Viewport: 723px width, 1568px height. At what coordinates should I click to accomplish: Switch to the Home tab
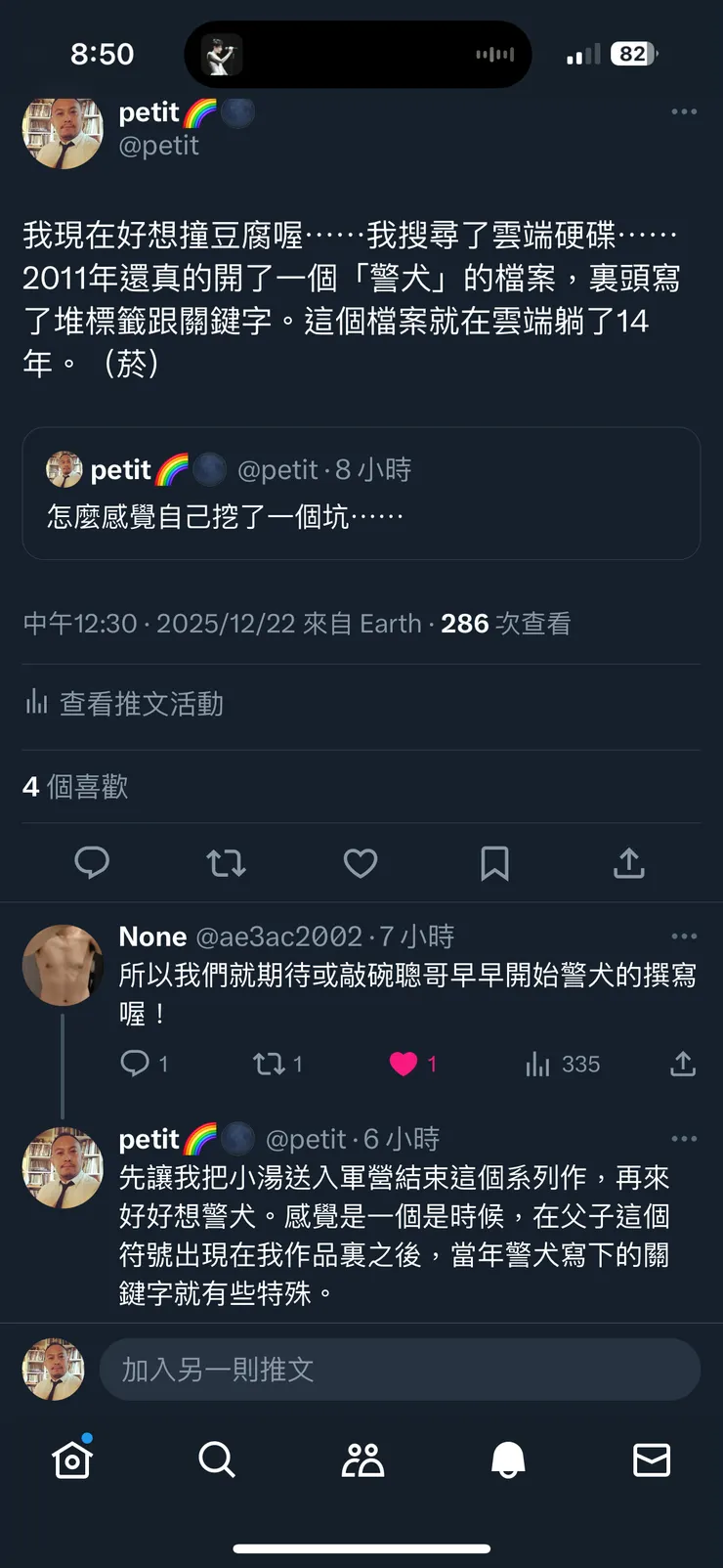coord(72,1460)
